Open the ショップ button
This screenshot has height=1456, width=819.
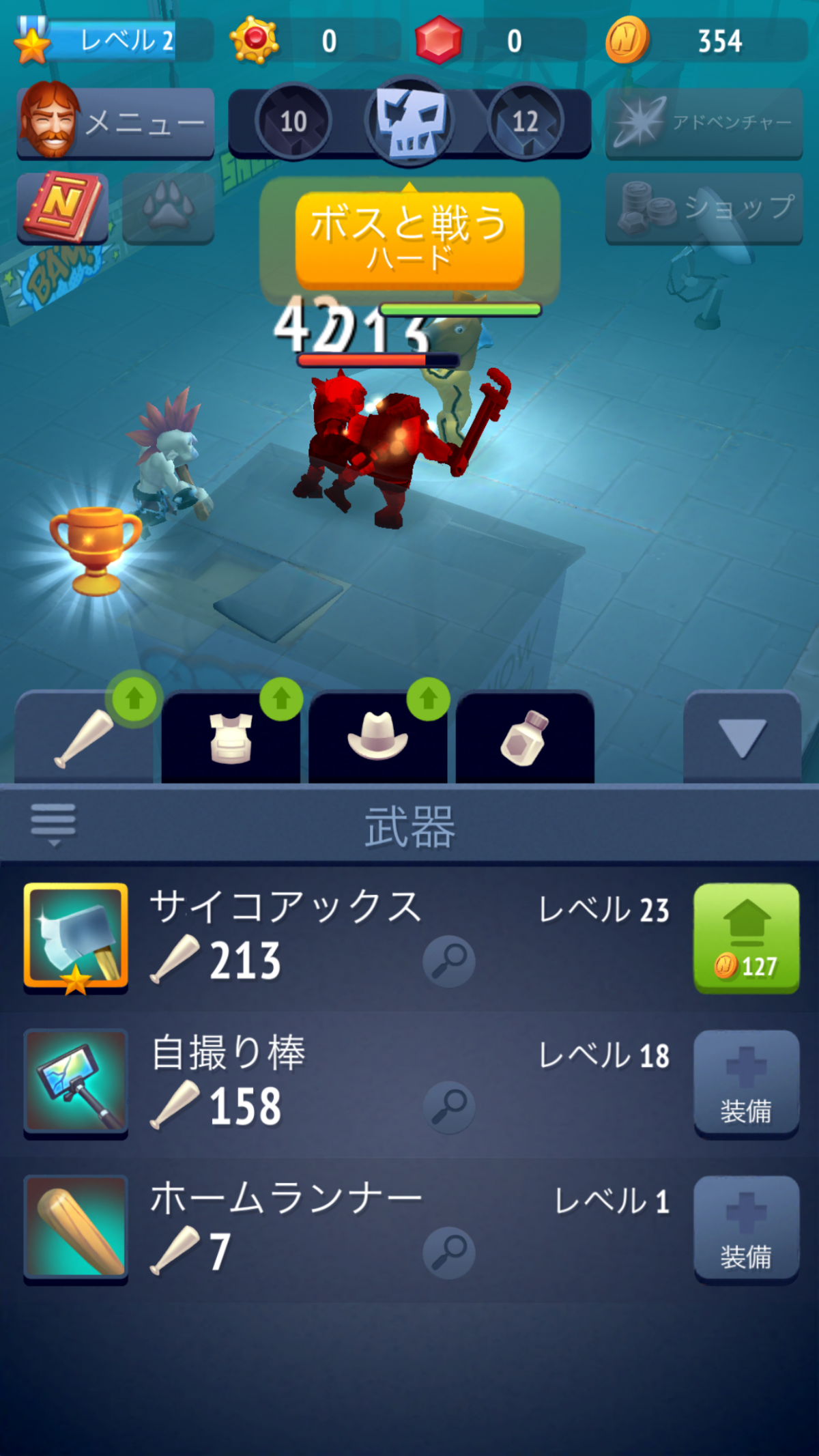click(x=704, y=208)
